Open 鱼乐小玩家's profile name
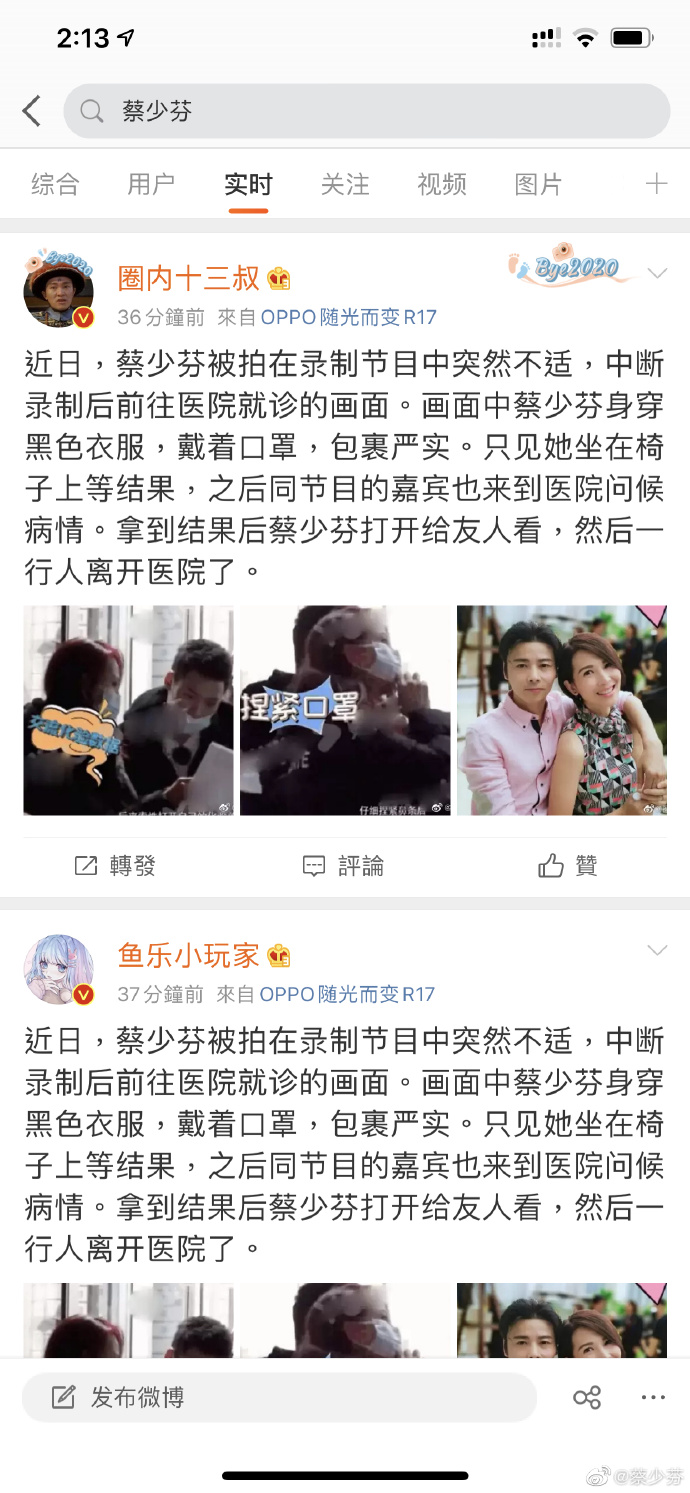Viewport: 690px width, 1493px height. (x=190, y=955)
